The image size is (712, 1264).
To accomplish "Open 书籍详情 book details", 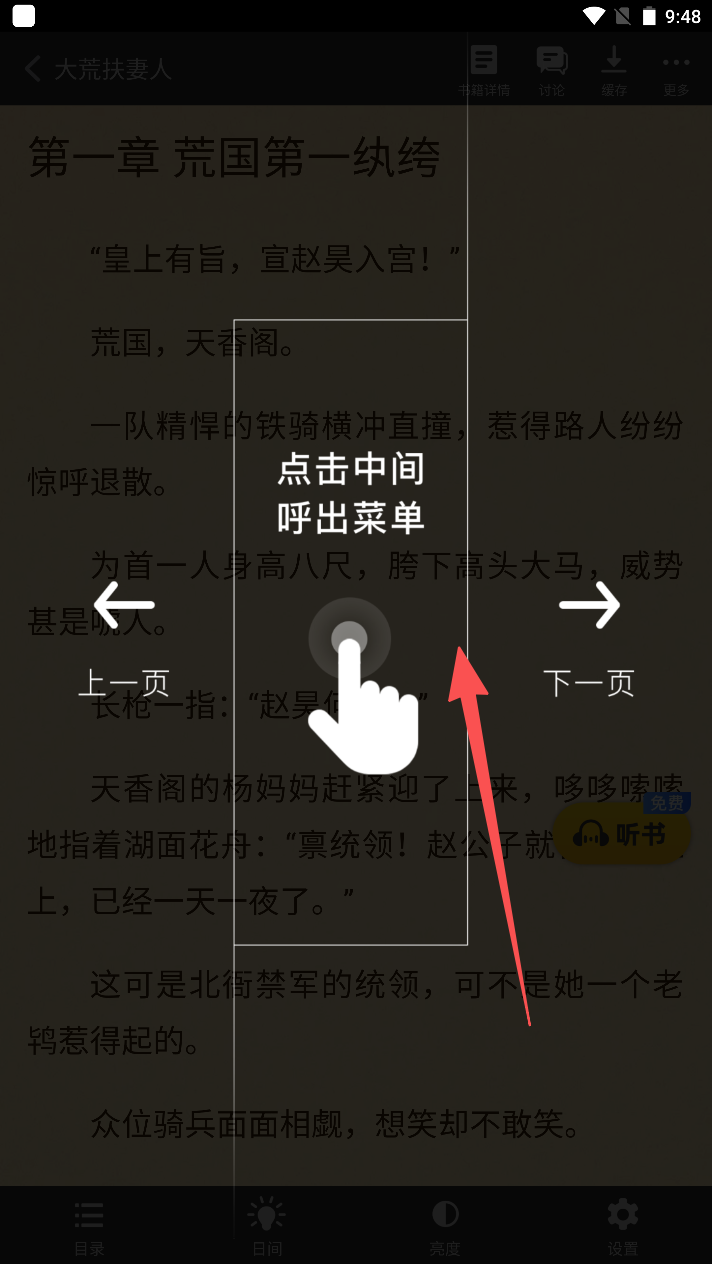I will click(x=484, y=71).
